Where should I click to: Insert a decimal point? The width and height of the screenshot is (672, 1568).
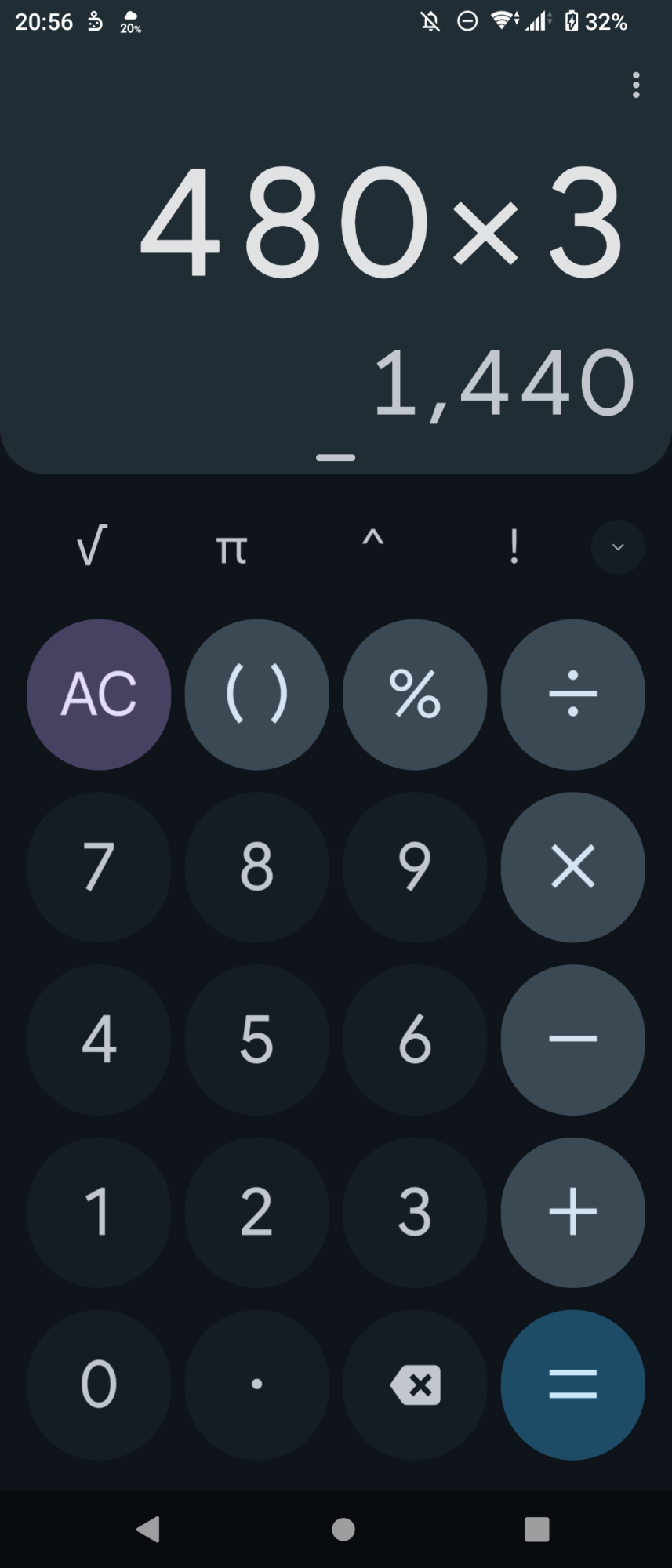click(x=256, y=1385)
